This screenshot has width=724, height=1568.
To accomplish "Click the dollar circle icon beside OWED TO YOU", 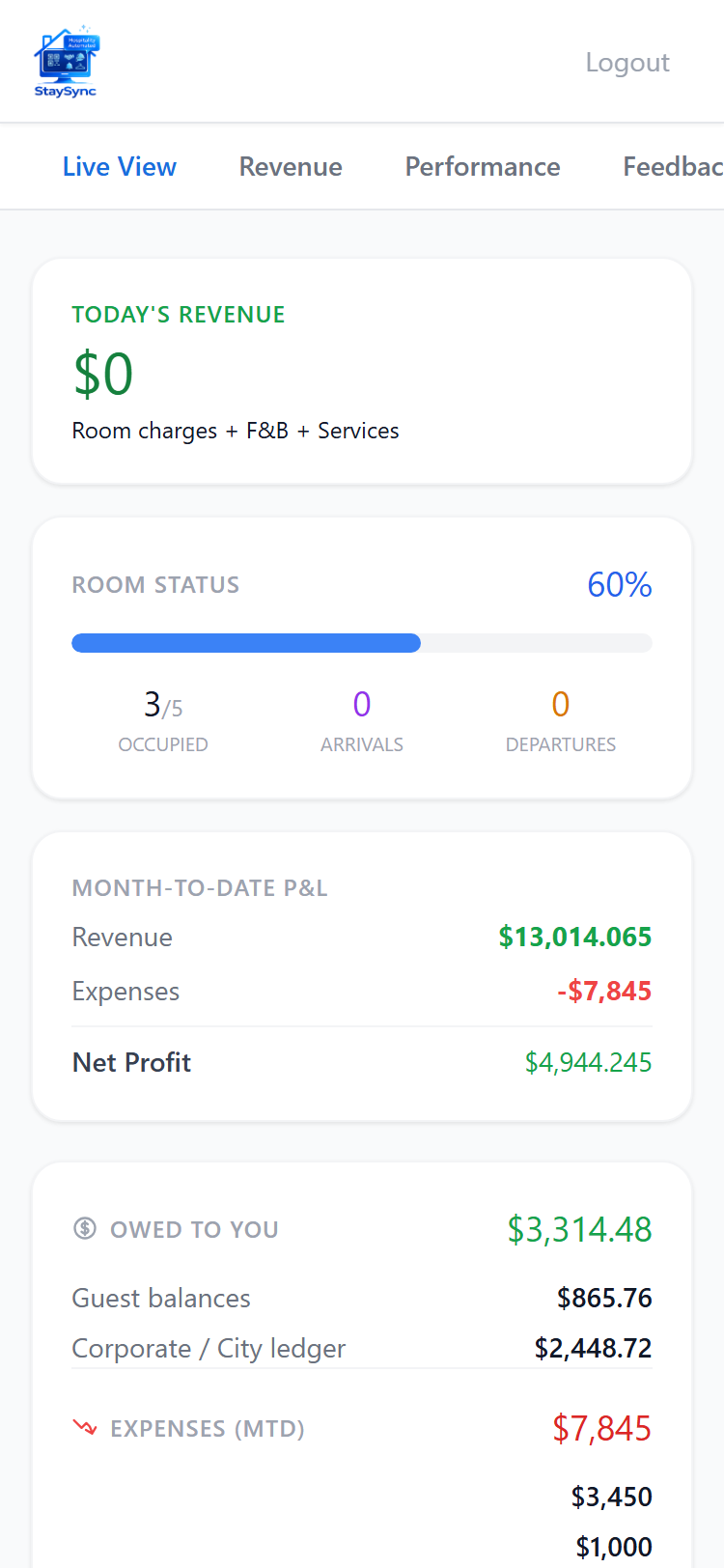I will (85, 1227).
